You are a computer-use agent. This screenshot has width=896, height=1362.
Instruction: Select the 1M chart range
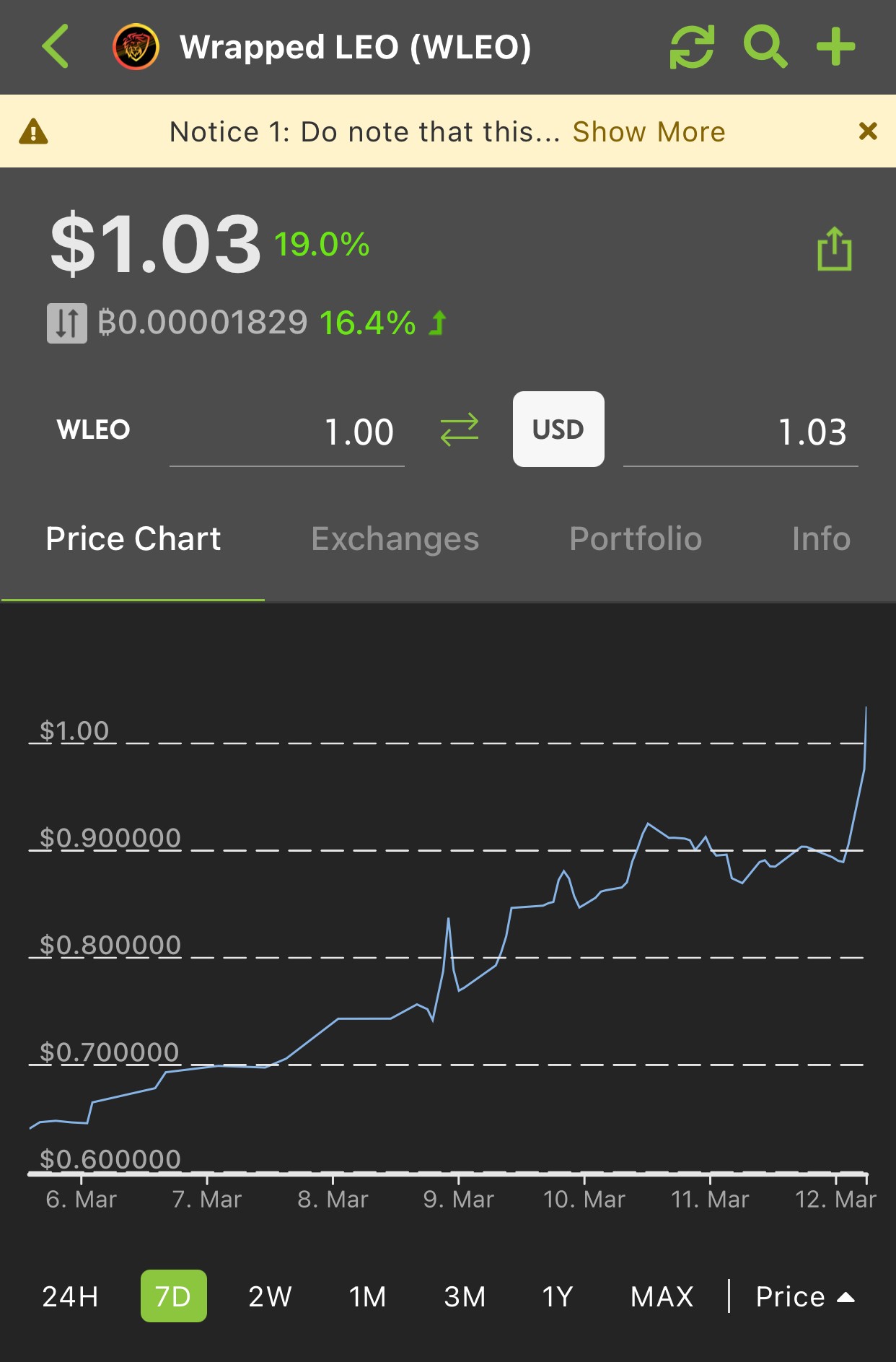point(368,1296)
